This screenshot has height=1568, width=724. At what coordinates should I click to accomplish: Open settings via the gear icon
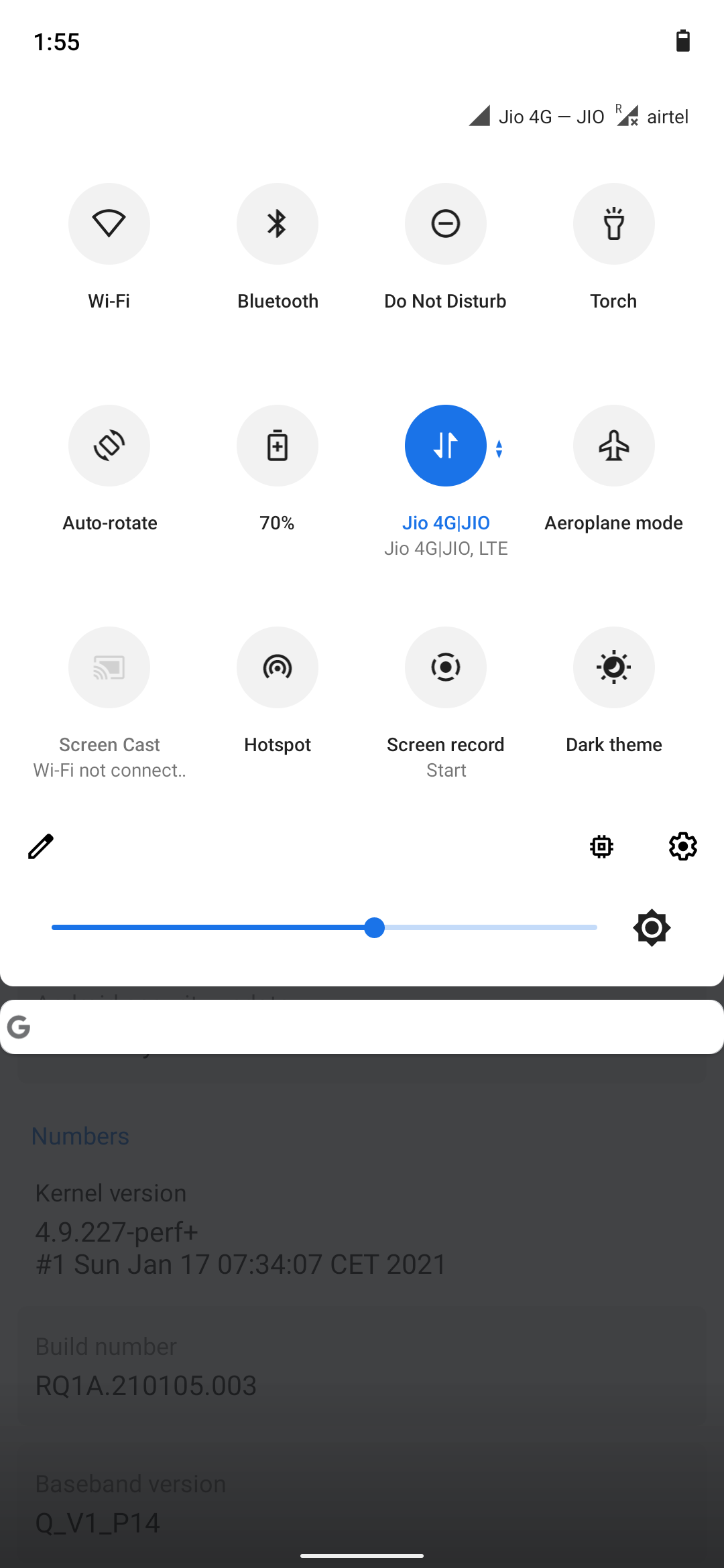(x=682, y=846)
